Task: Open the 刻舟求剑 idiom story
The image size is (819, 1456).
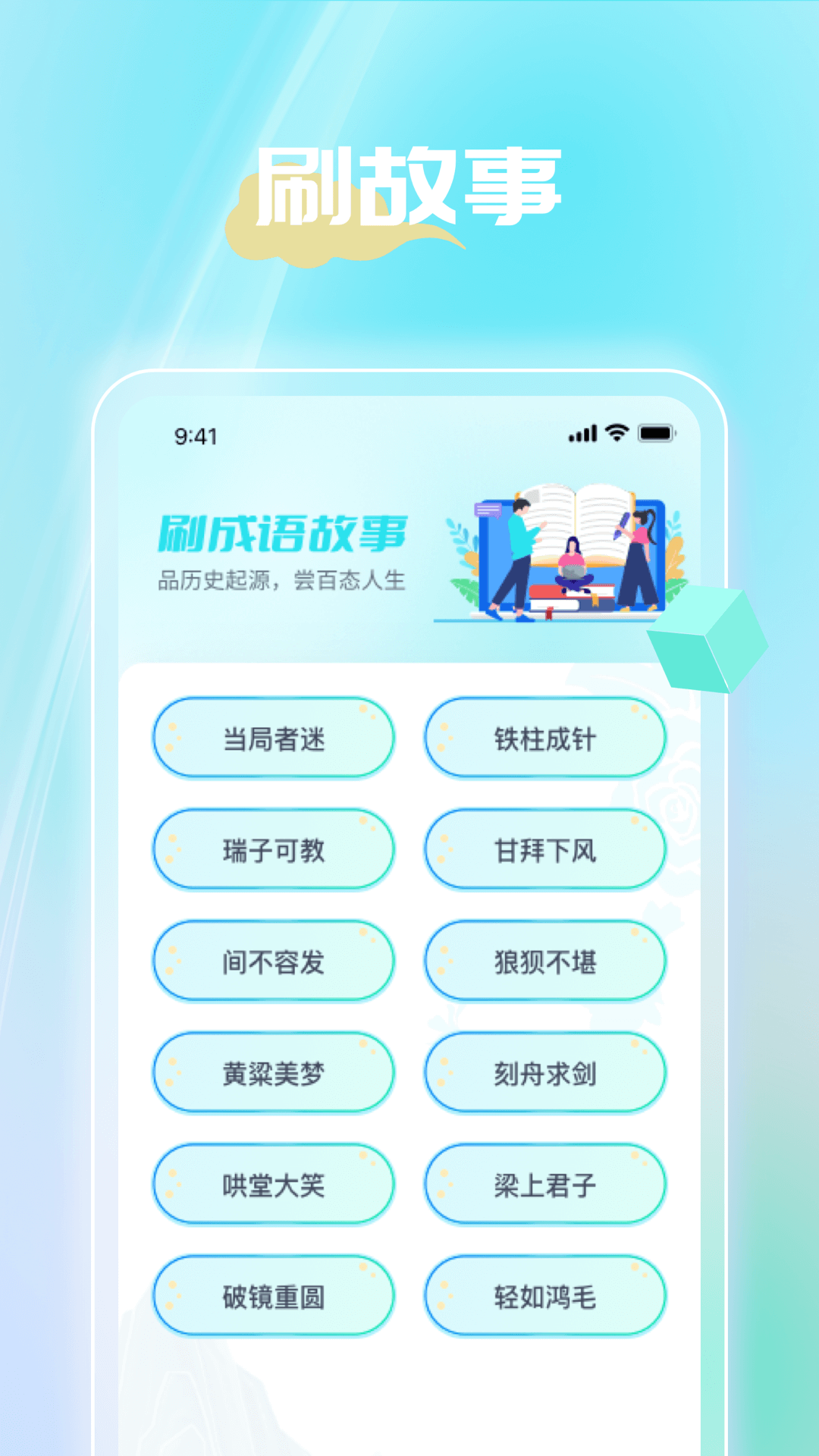Action: [x=545, y=1073]
